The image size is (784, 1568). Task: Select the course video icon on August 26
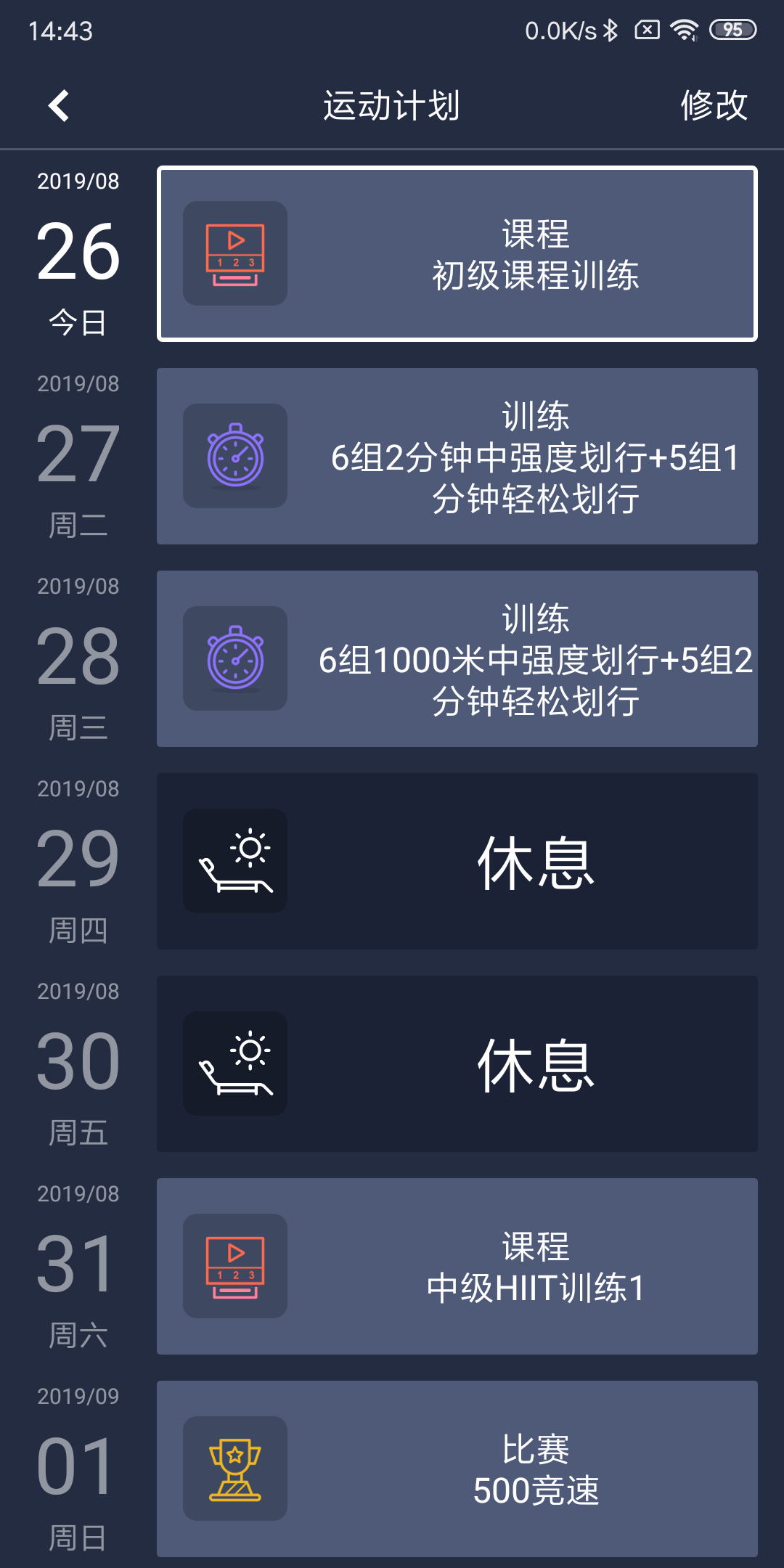tap(235, 253)
